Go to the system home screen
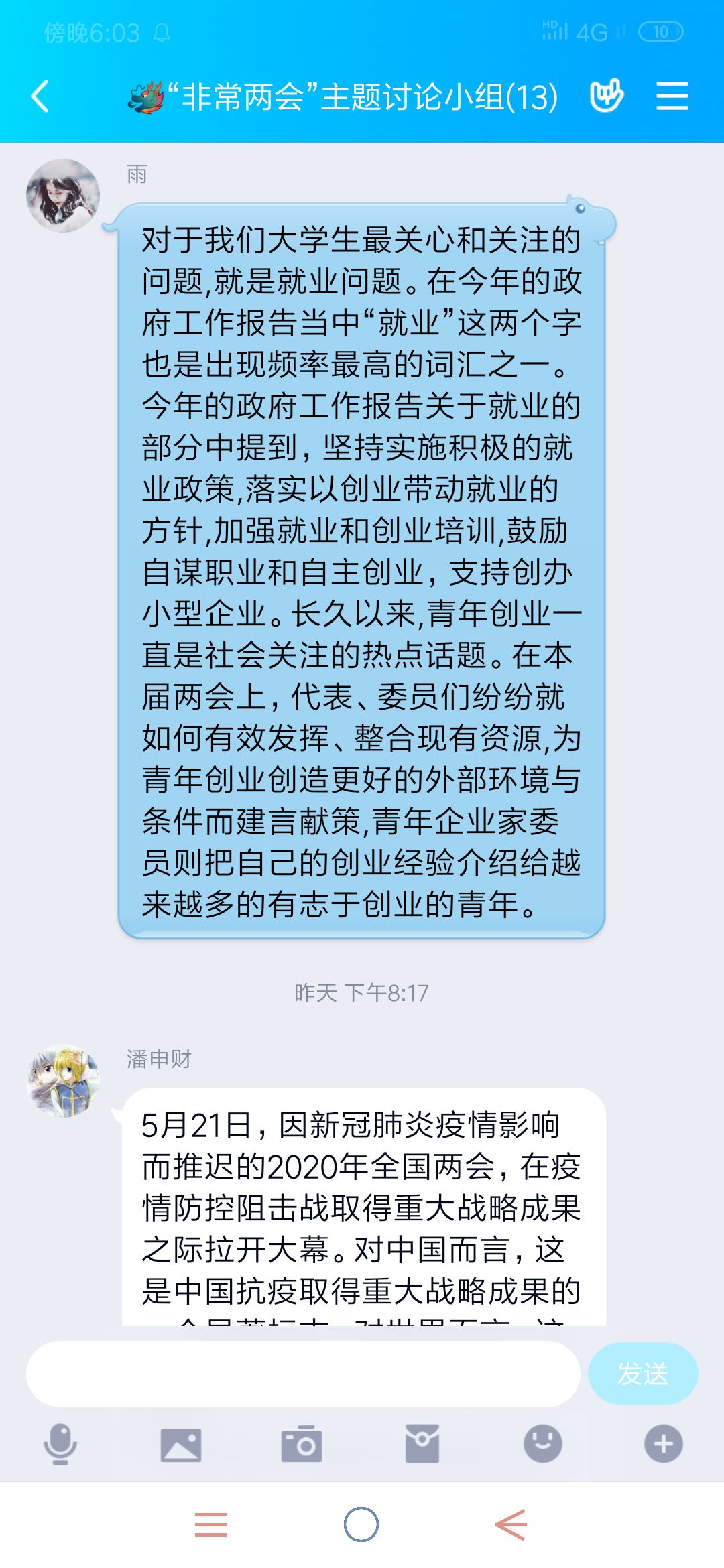The height and width of the screenshot is (1568, 724). coord(361,1524)
